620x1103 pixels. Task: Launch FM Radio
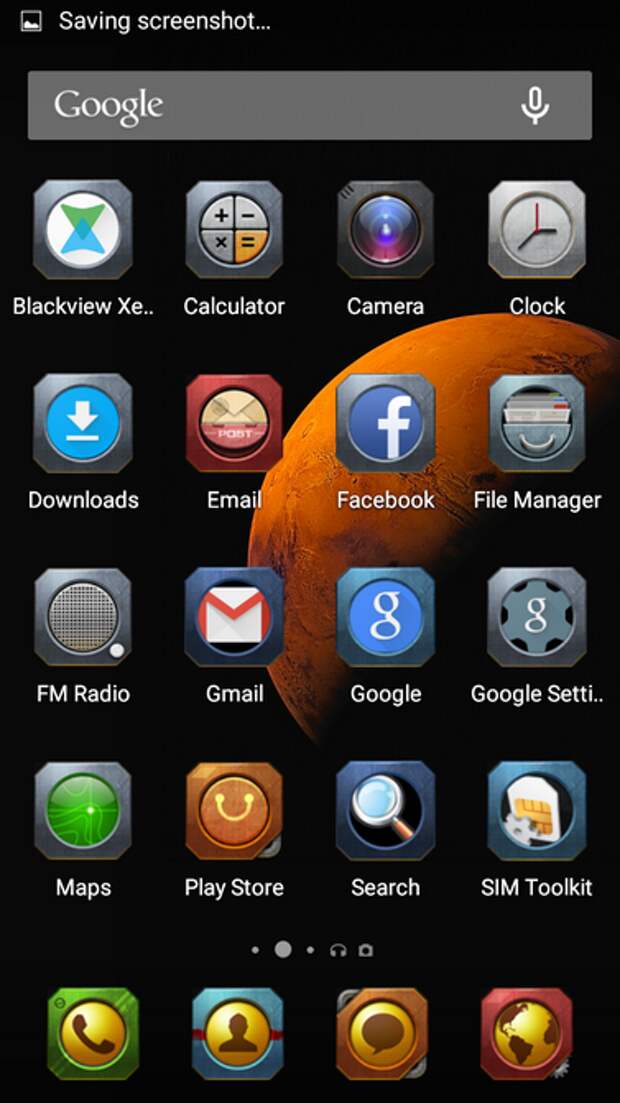(x=83, y=617)
